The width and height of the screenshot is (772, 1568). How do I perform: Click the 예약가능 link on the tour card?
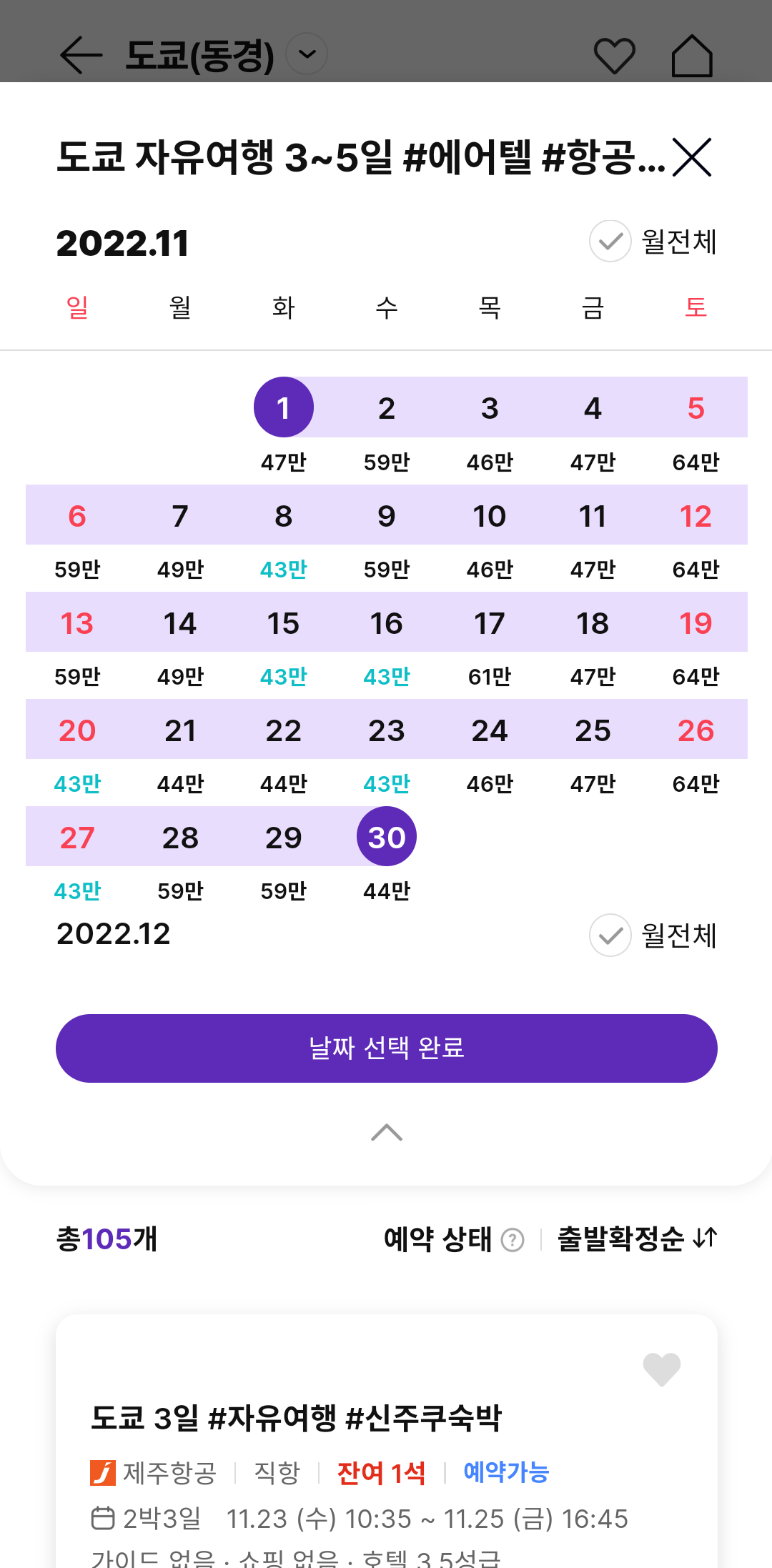(x=506, y=1472)
